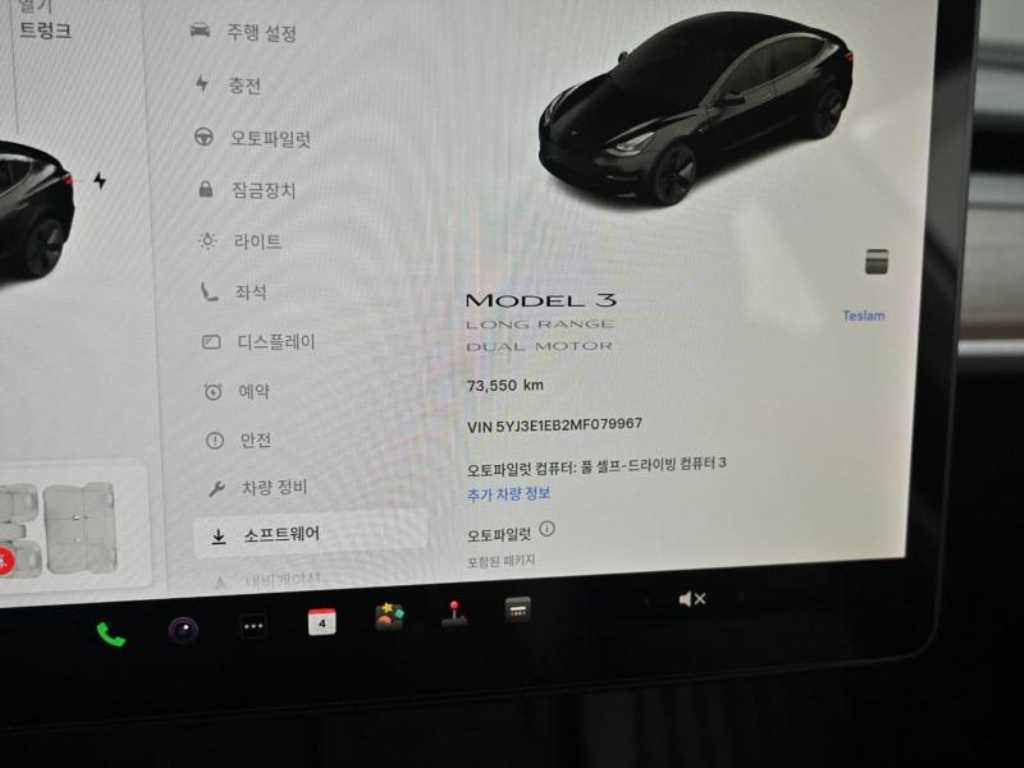Screen dimensions: 1024x768
Task: Select the 소프트웨어 software menu
Action: (x=281, y=535)
